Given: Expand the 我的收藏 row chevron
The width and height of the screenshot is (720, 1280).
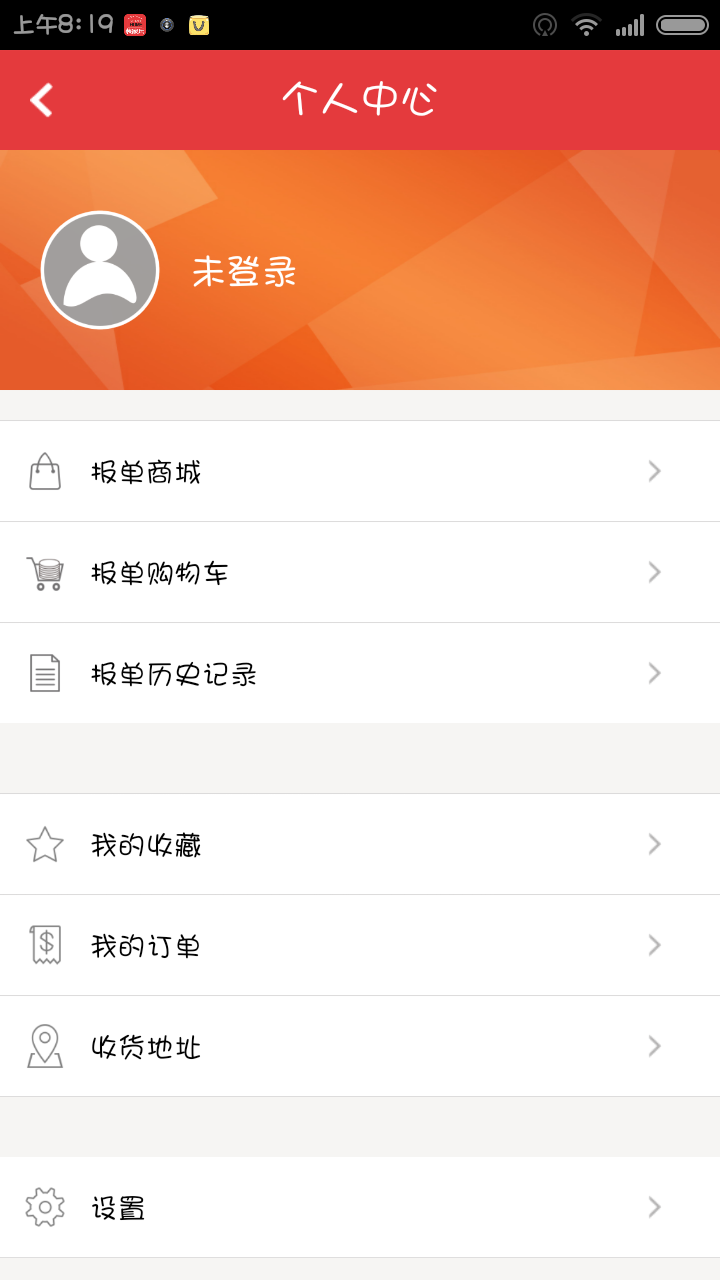Looking at the screenshot, I should tap(654, 843).
